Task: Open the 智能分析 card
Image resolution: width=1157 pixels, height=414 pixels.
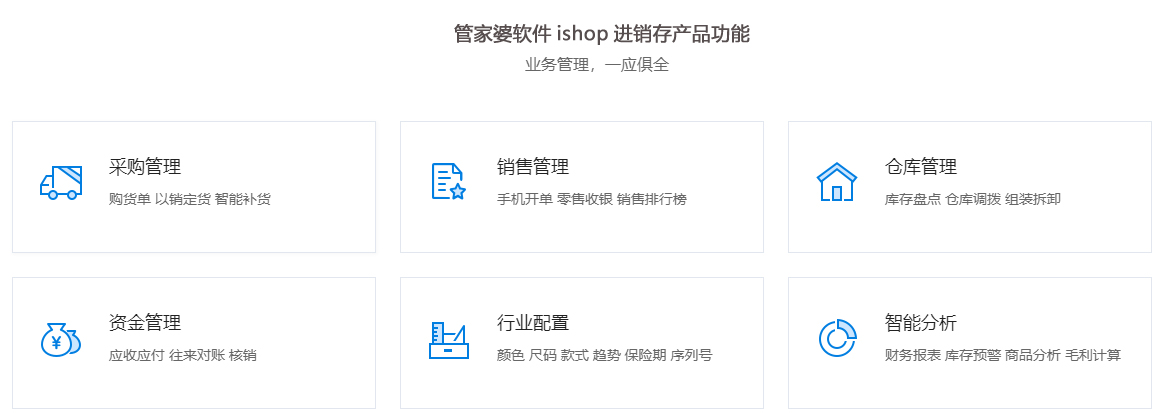Action: click(969, 342)
